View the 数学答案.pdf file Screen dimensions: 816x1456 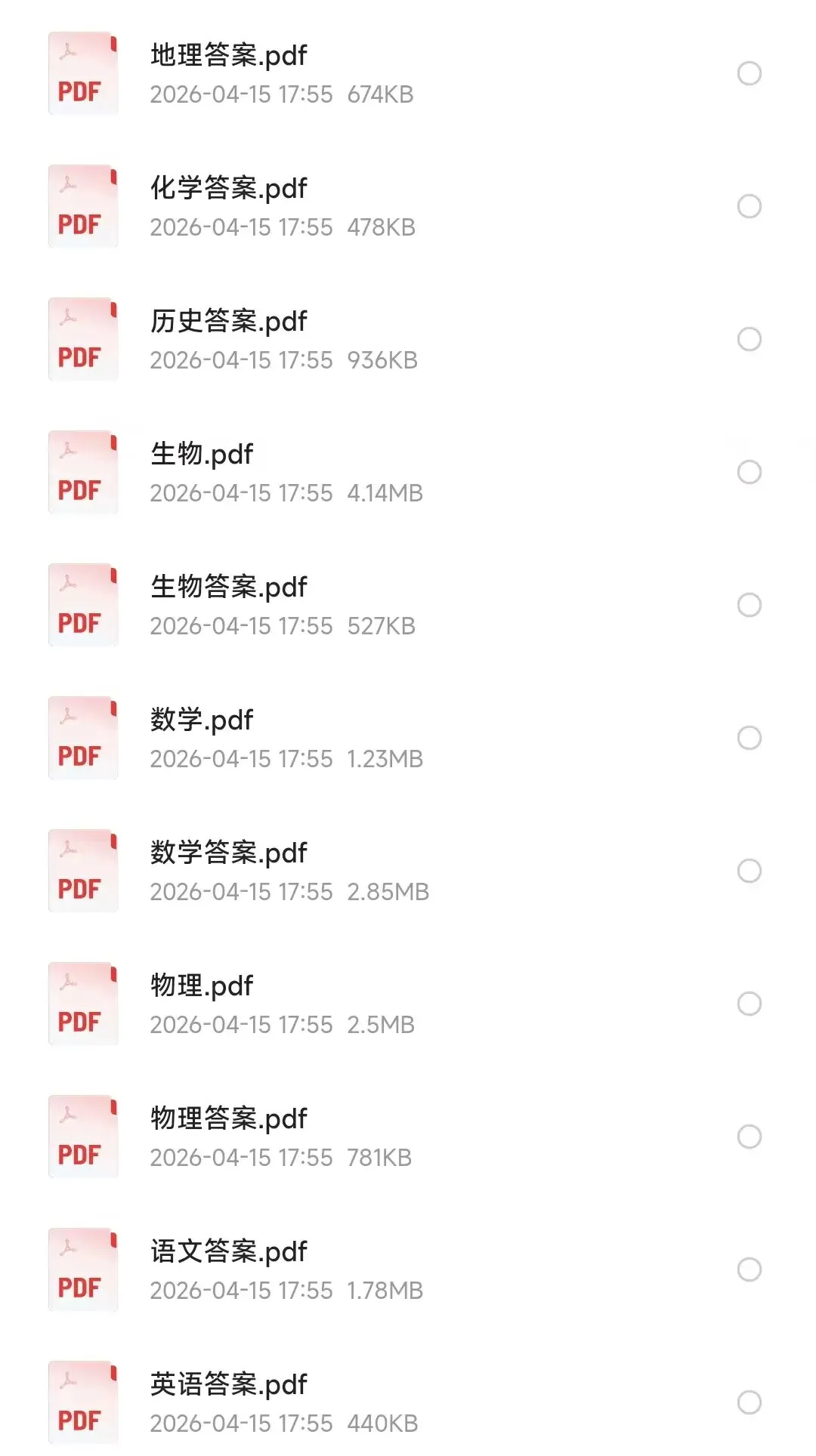point(228,853)
